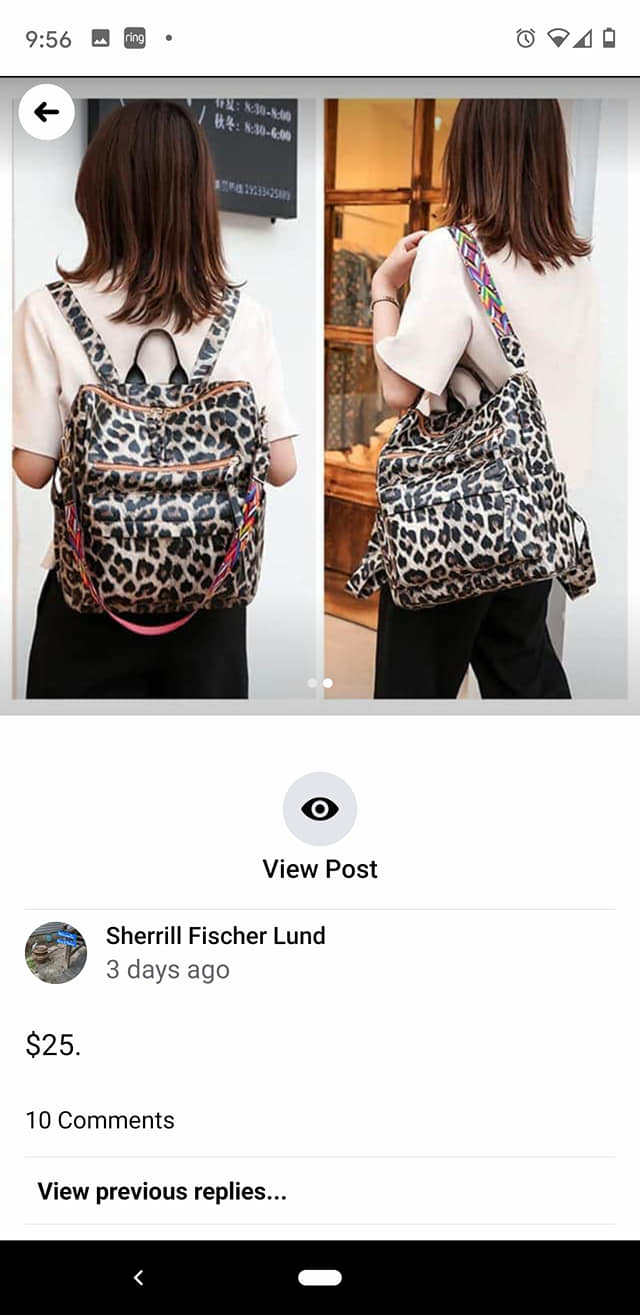Open Sherrill Fischer Lund's profile picture
Viewport: 640px width, 1315px height.
coord(56,952)
